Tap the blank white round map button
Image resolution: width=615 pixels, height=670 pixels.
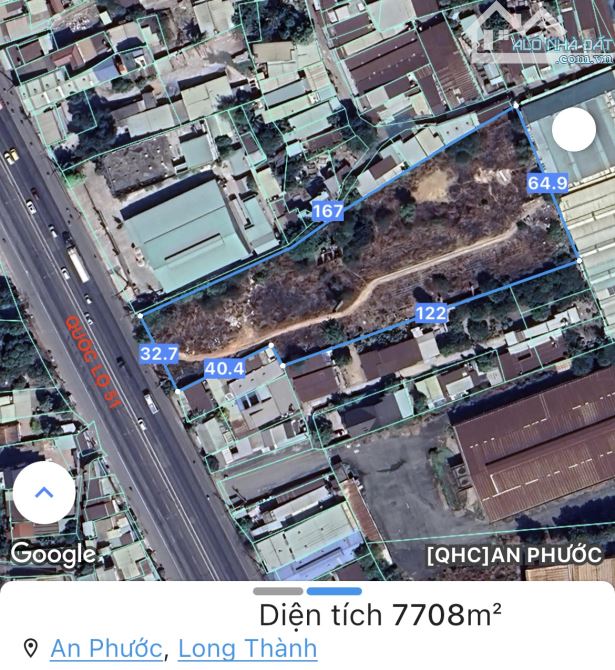coord(575,129)
